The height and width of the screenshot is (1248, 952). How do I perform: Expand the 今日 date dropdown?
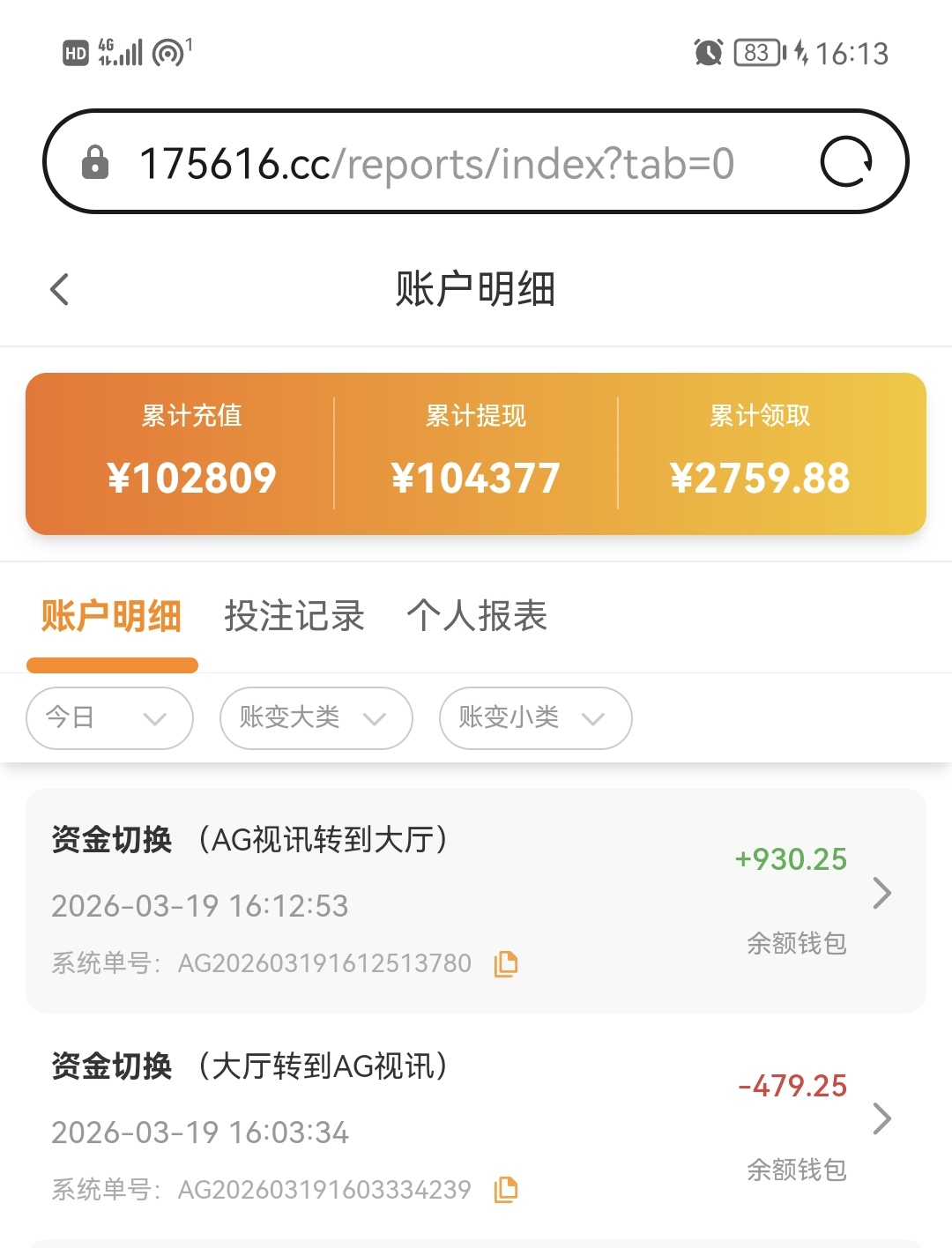(109, 718)
